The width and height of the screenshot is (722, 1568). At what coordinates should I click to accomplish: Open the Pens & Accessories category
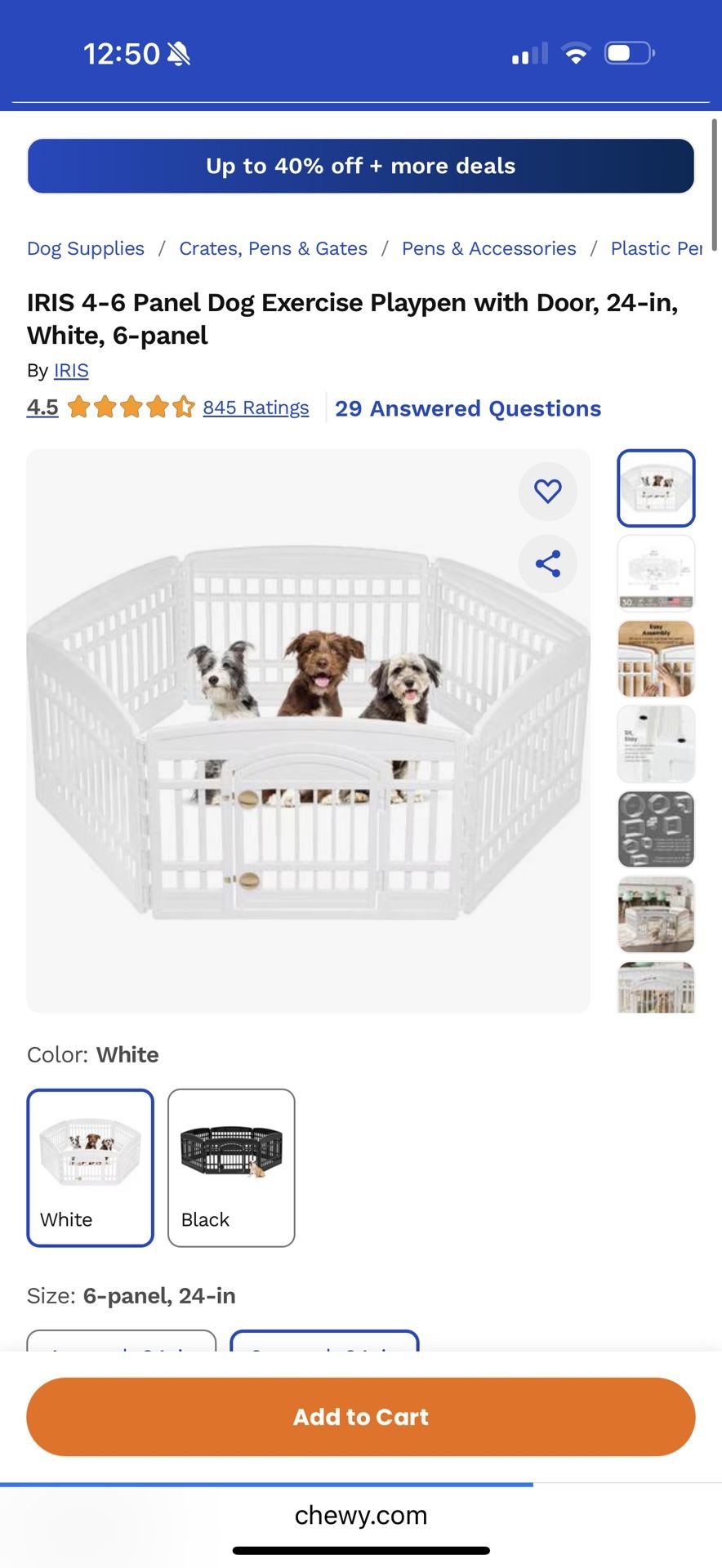pos(488,247)
